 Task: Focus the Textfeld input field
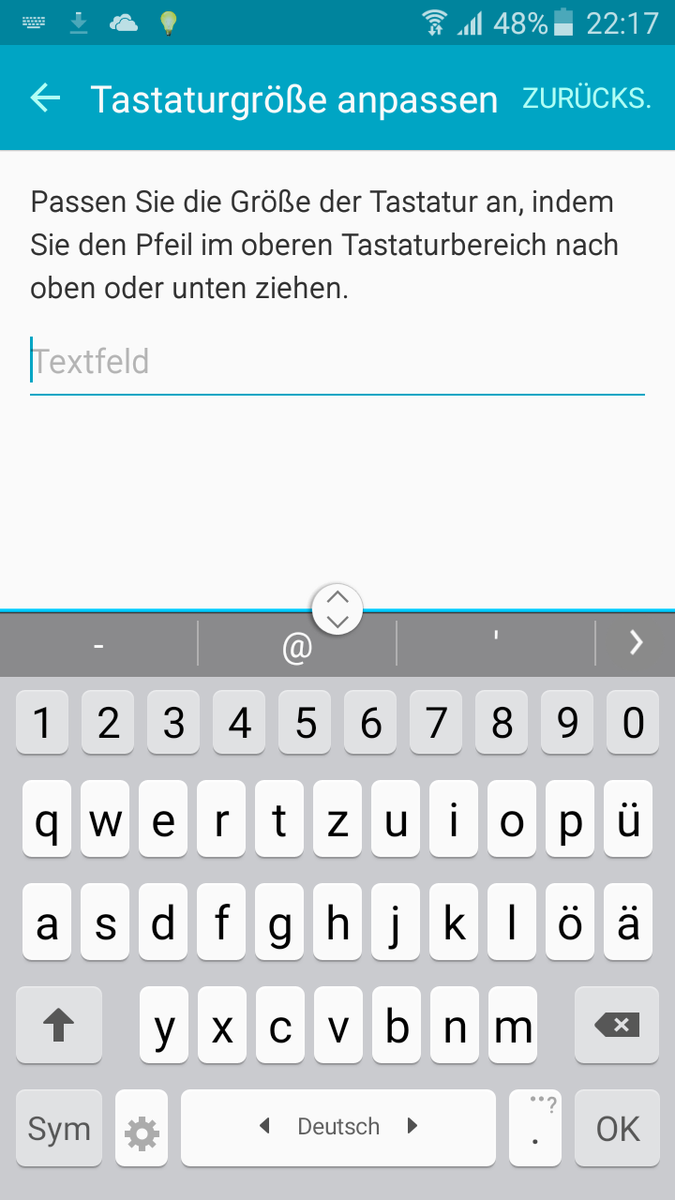(337, 362)
